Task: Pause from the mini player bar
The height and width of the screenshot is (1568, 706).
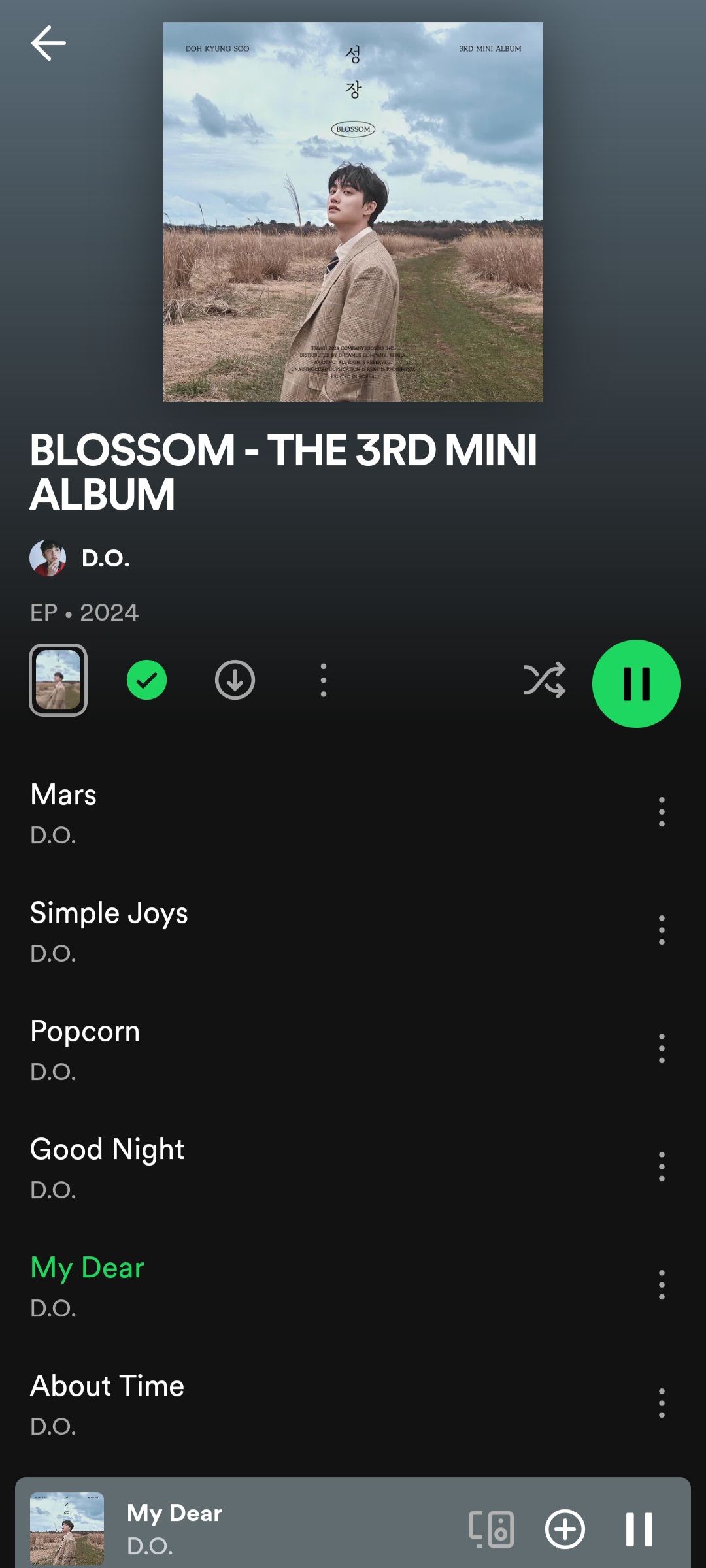Action: pos(639,1529)
